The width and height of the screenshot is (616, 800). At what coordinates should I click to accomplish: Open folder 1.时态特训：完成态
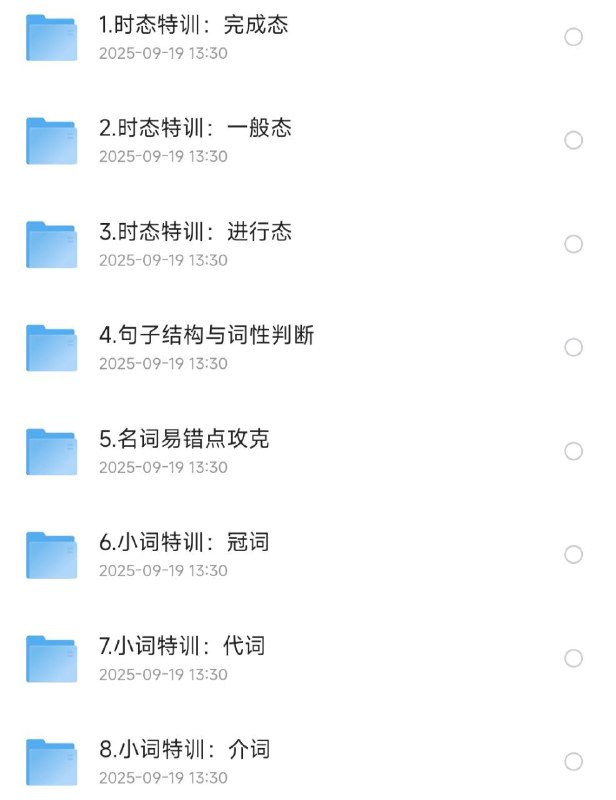pyautogui.click(x=194, y=25)
